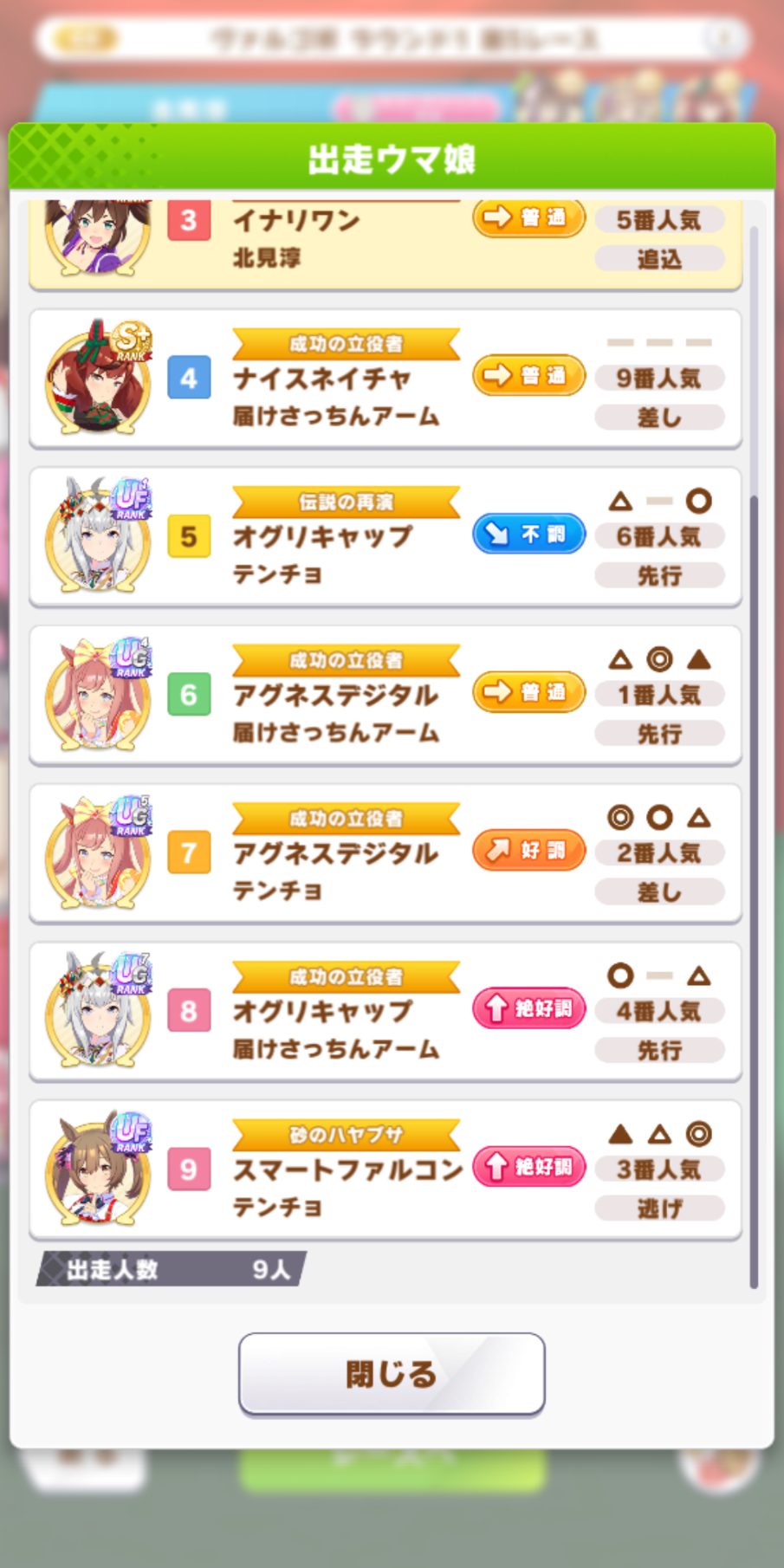The image size is (784, 1568).
Task: Select entry 8 オグリキャップ row
Action: (x=386, y=1012)
